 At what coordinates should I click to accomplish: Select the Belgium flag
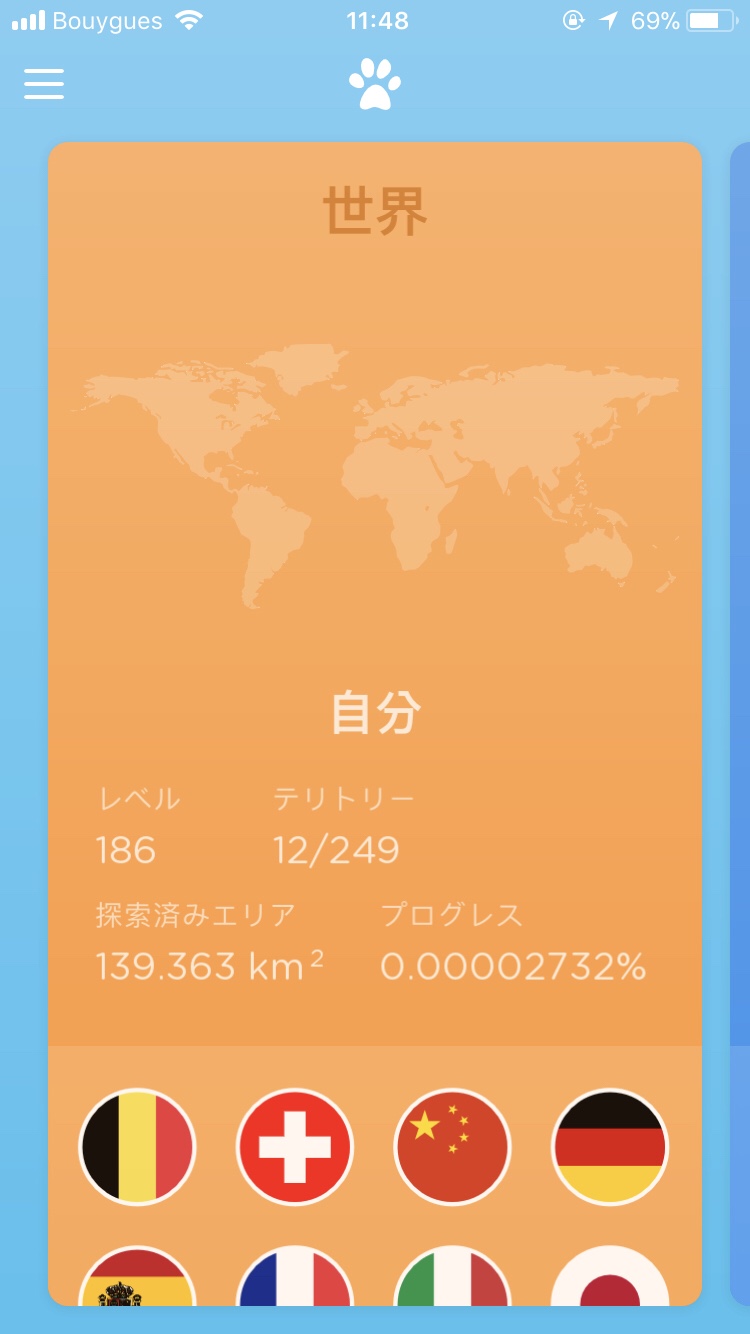137,1147
